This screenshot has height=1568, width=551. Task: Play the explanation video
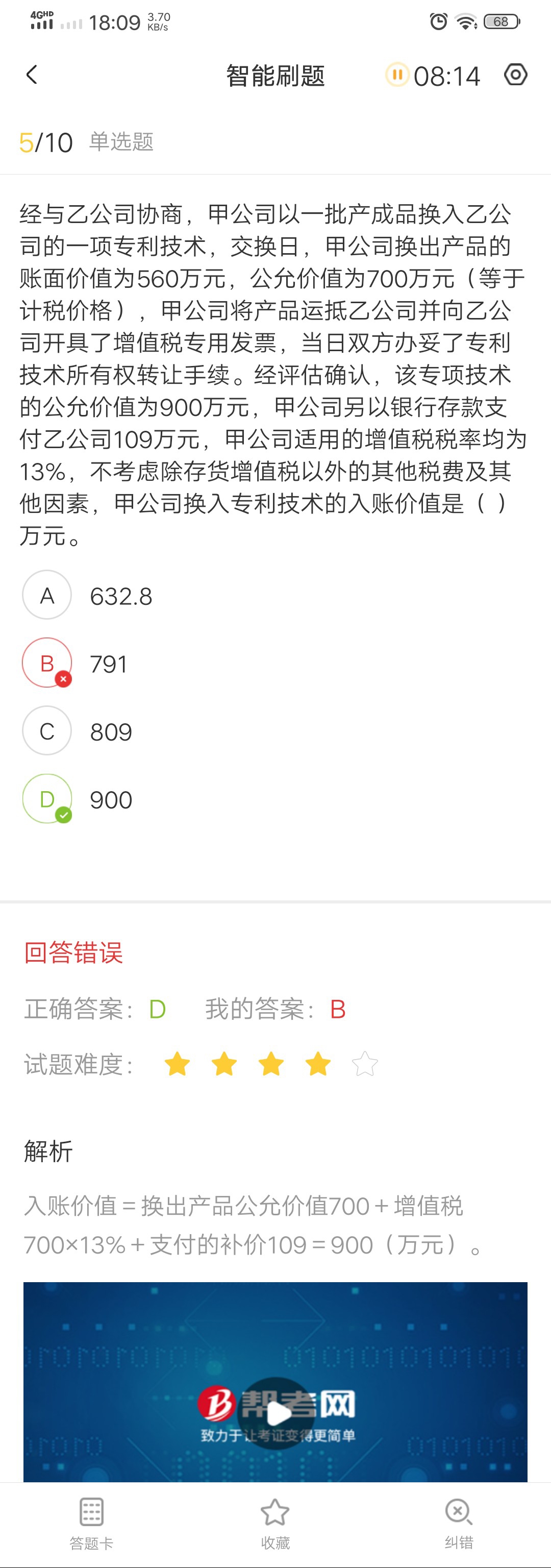(275, 1412)
